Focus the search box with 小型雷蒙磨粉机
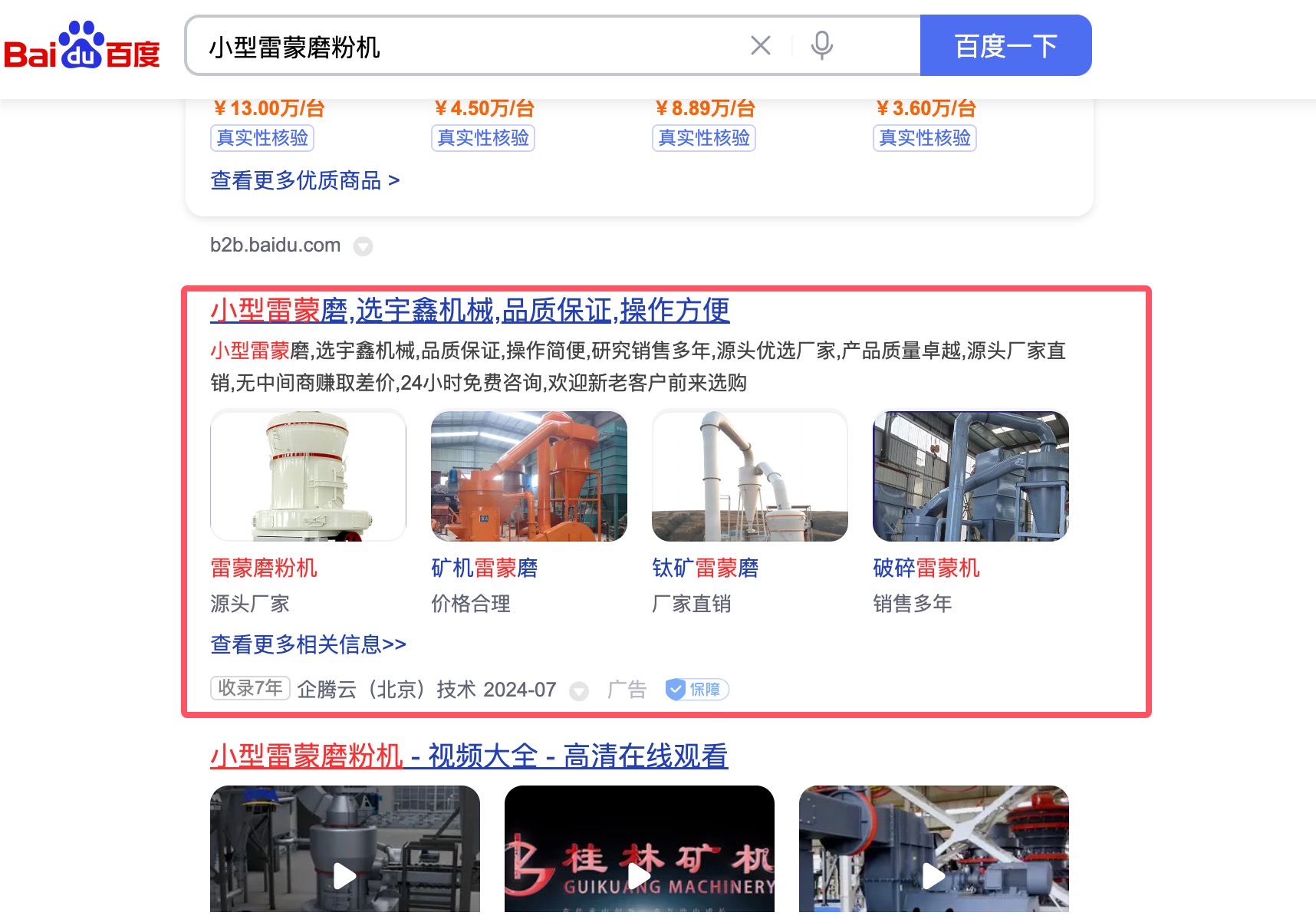Image resolution: width=1316 pixels, height=919 pixels. (460, 47)
